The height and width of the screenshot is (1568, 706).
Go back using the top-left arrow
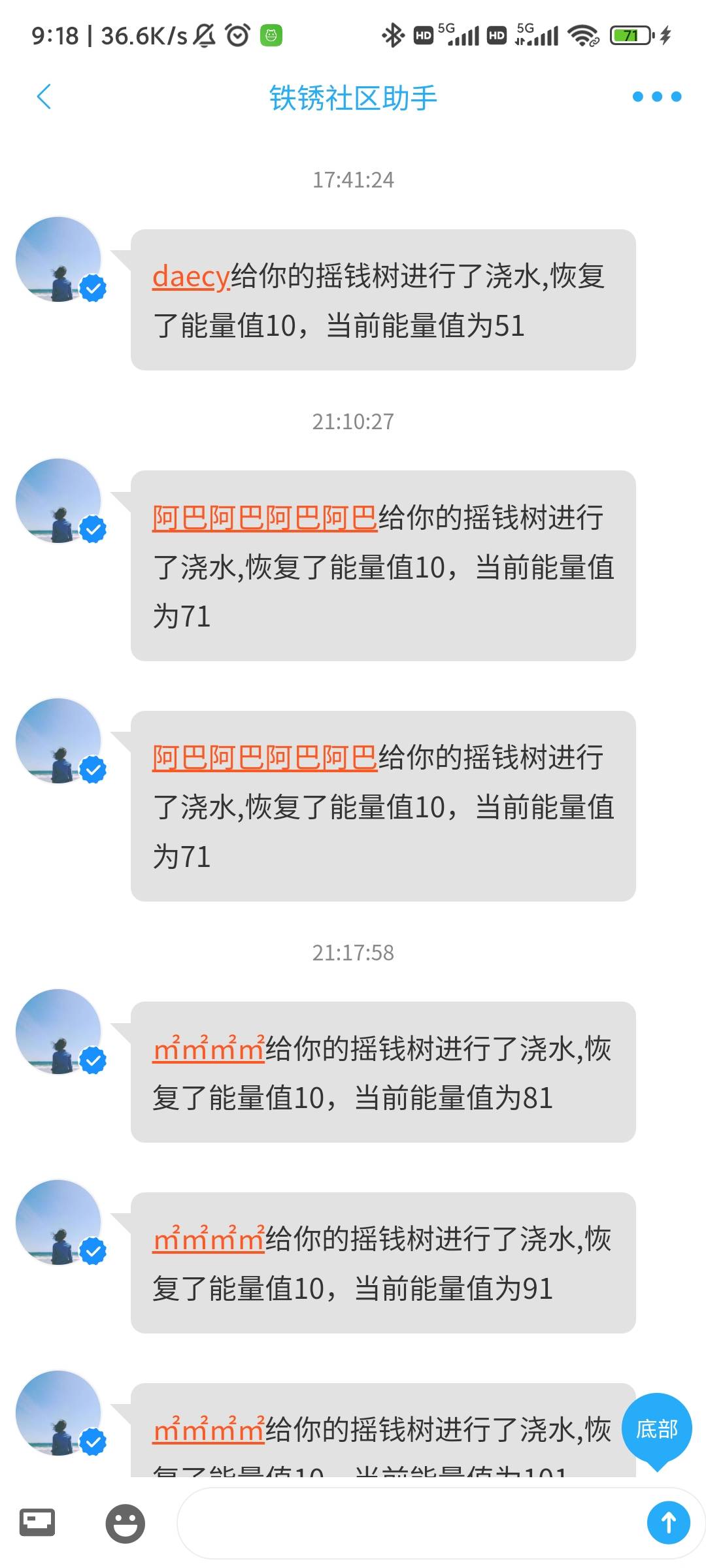[x=44, y=97]
